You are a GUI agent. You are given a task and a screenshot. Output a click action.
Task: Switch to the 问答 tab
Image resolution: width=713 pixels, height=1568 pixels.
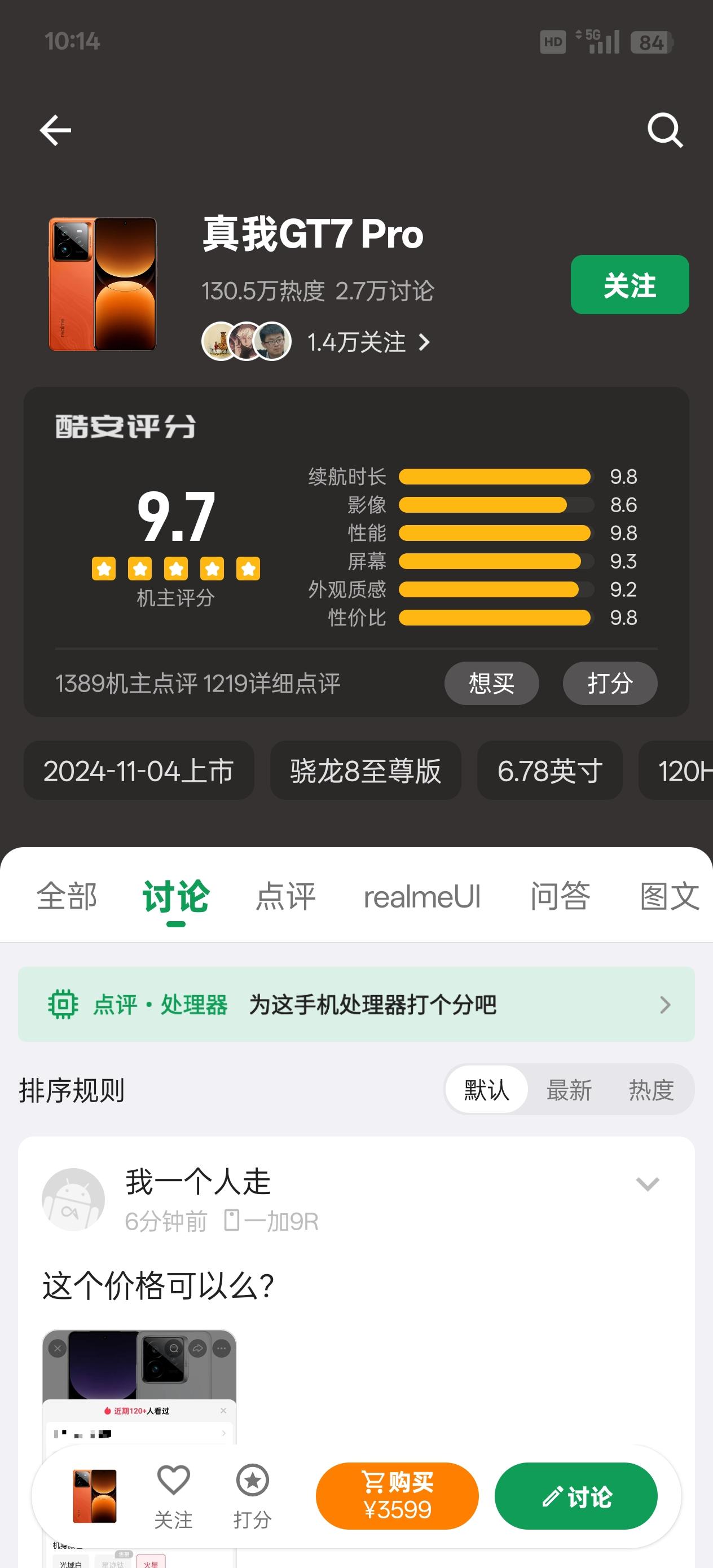(561, 896)
